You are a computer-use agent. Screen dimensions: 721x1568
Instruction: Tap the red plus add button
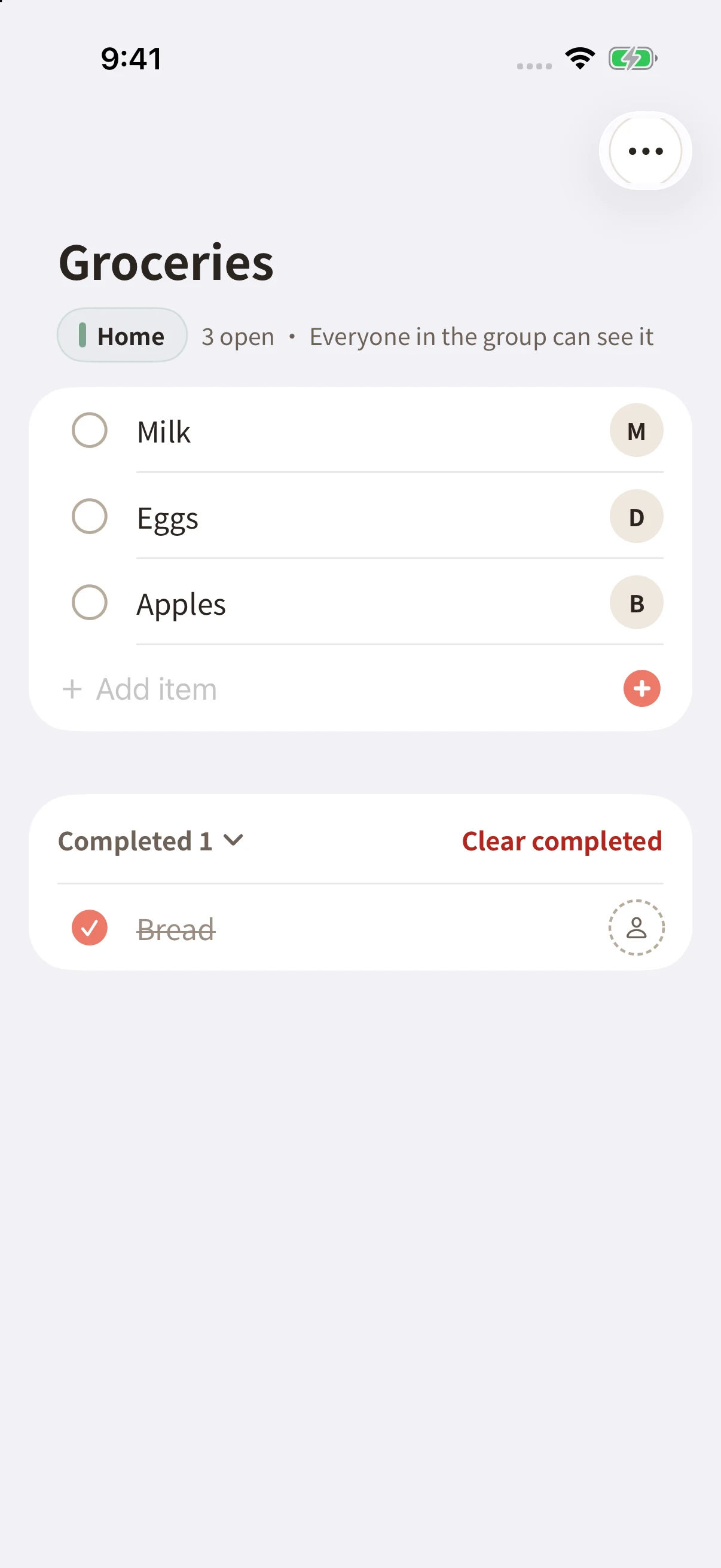[x=642, y=688]
